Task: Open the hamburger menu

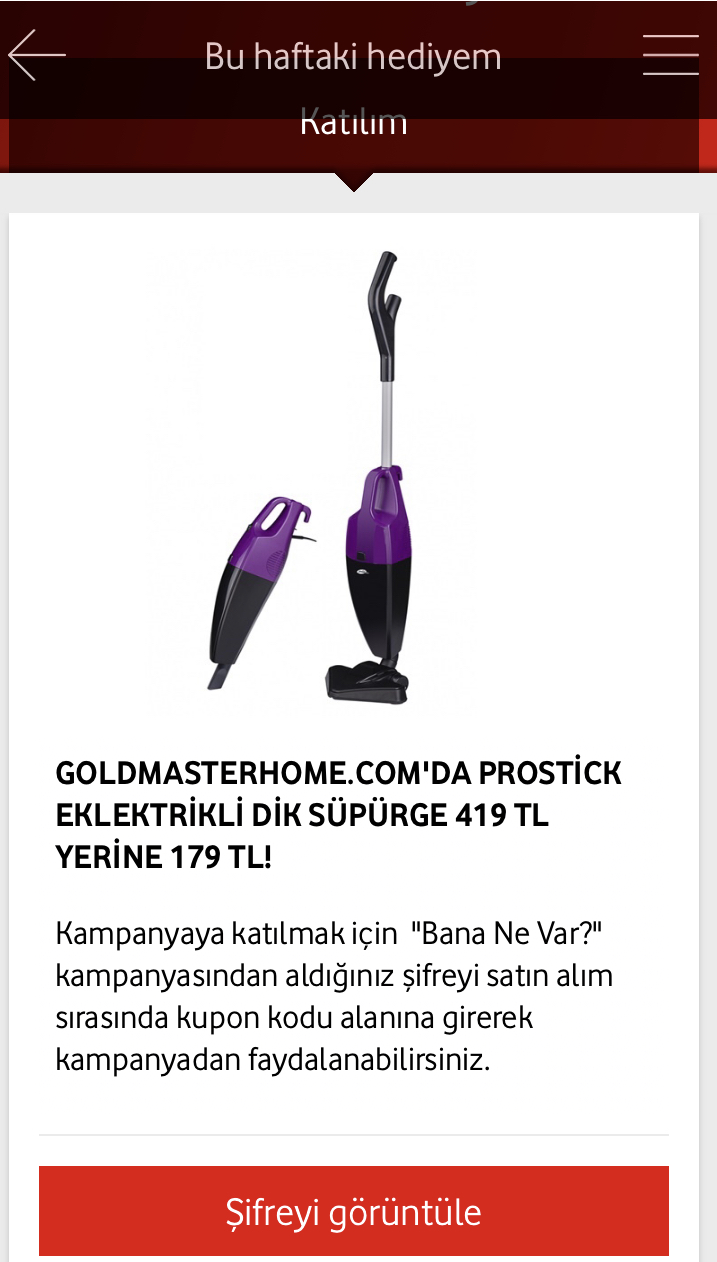Action: pos(671,55)
